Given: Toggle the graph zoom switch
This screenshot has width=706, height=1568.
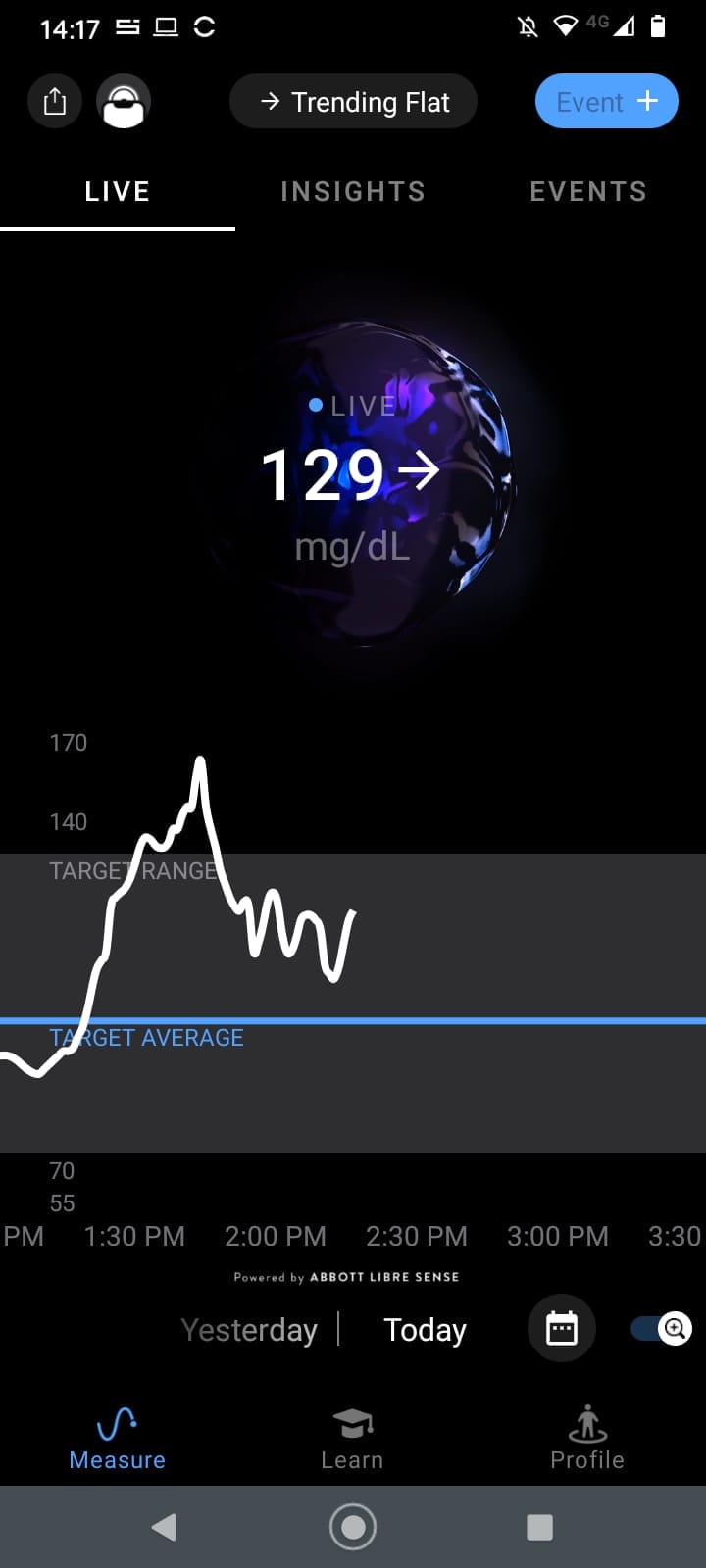Looking at the screenshot, I should tap(662, 1329).
